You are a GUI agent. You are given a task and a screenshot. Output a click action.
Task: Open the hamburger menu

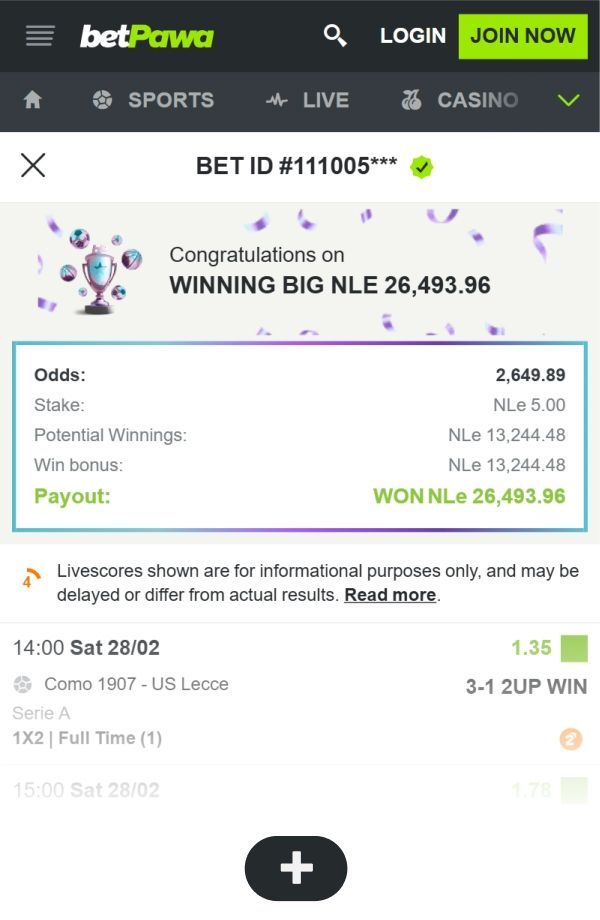(40, 36)
